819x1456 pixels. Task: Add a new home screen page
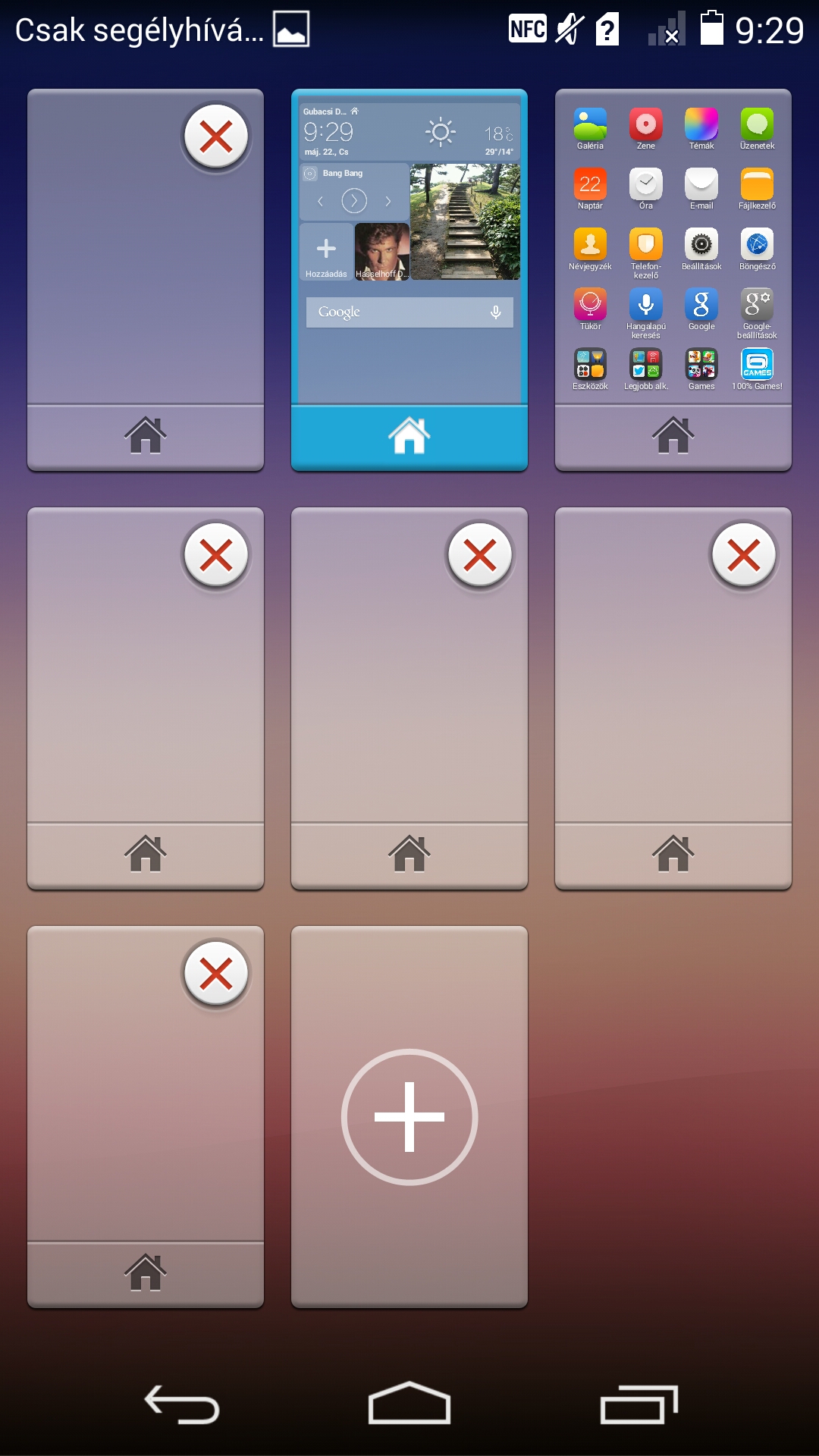pos(409,1116)
